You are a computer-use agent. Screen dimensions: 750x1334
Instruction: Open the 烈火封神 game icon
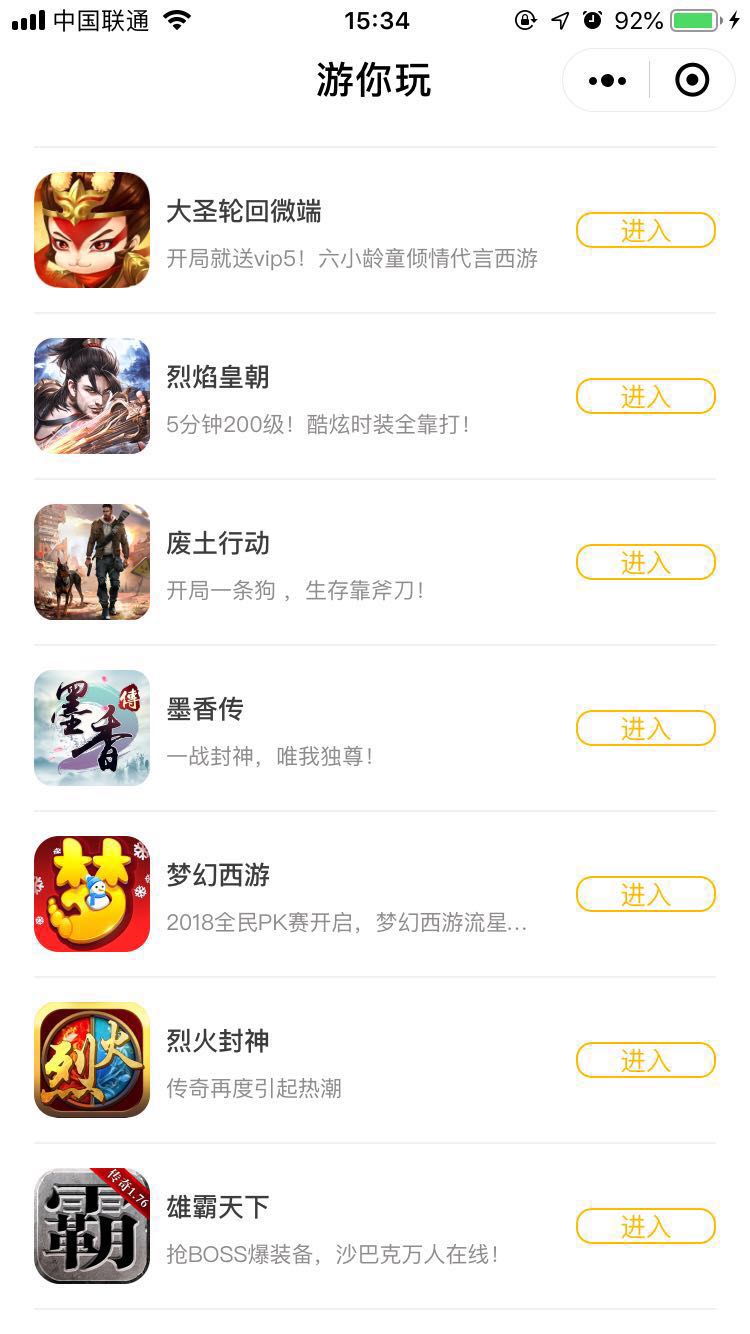pos(92,1060)
